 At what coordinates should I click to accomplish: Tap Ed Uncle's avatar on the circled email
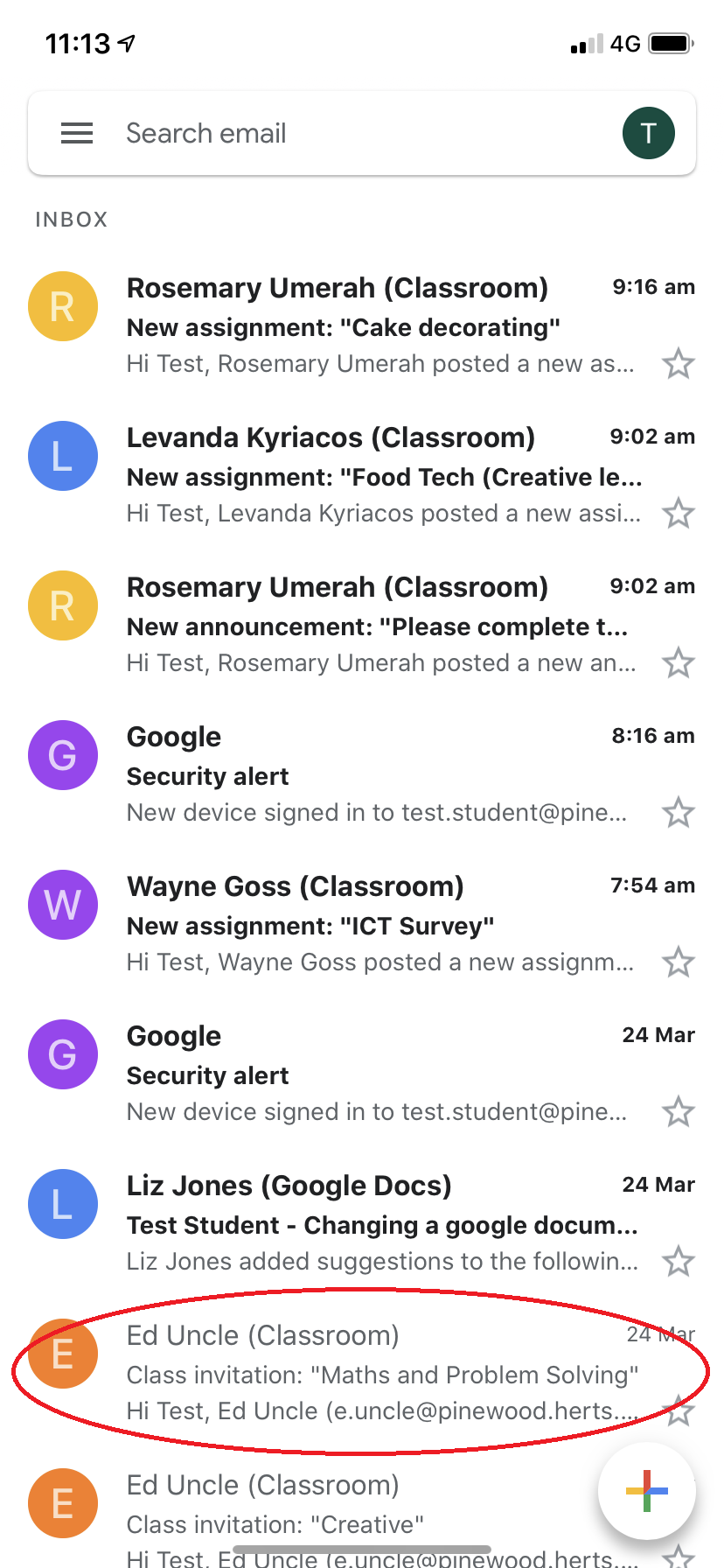coord(62,1354)
